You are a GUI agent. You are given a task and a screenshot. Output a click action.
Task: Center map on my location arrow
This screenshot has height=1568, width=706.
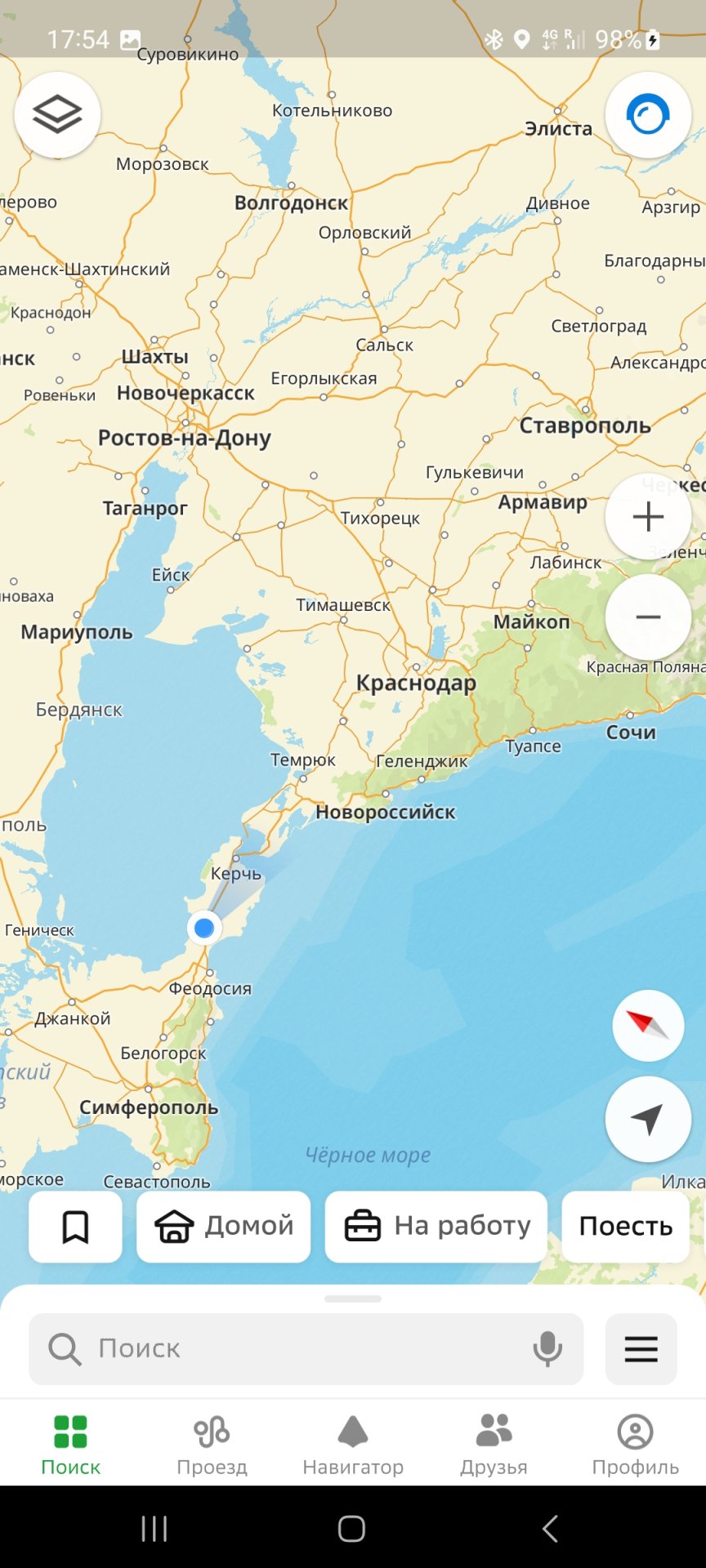(x=648, y=1119)
